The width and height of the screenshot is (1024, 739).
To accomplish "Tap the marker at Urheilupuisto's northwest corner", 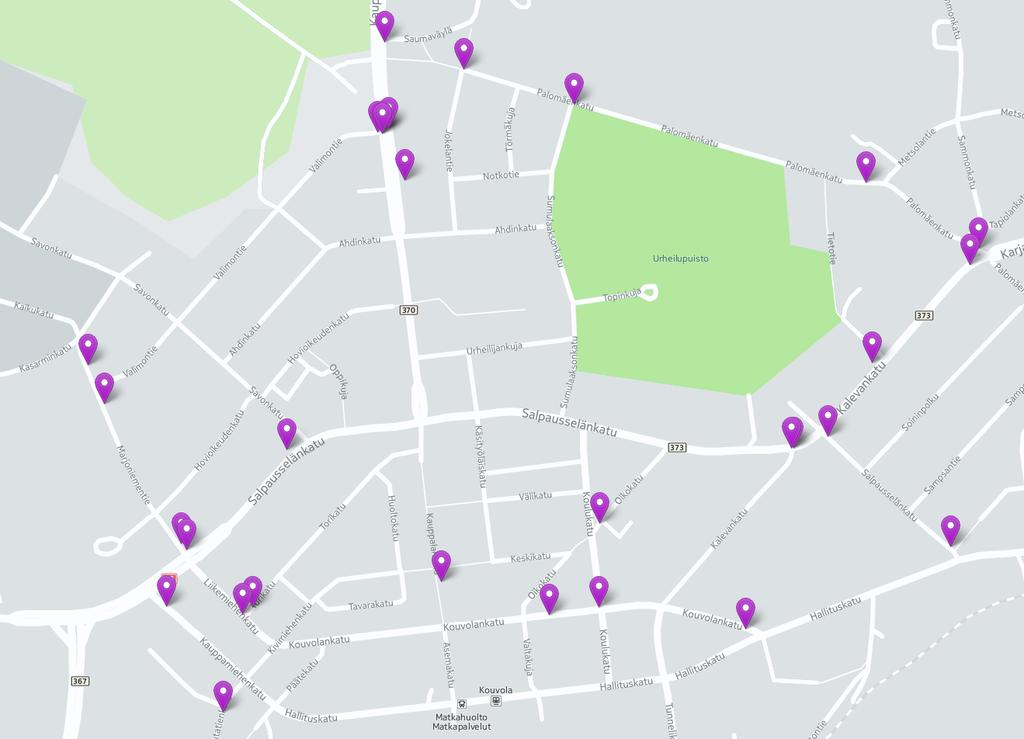I will tap(573, 87).
